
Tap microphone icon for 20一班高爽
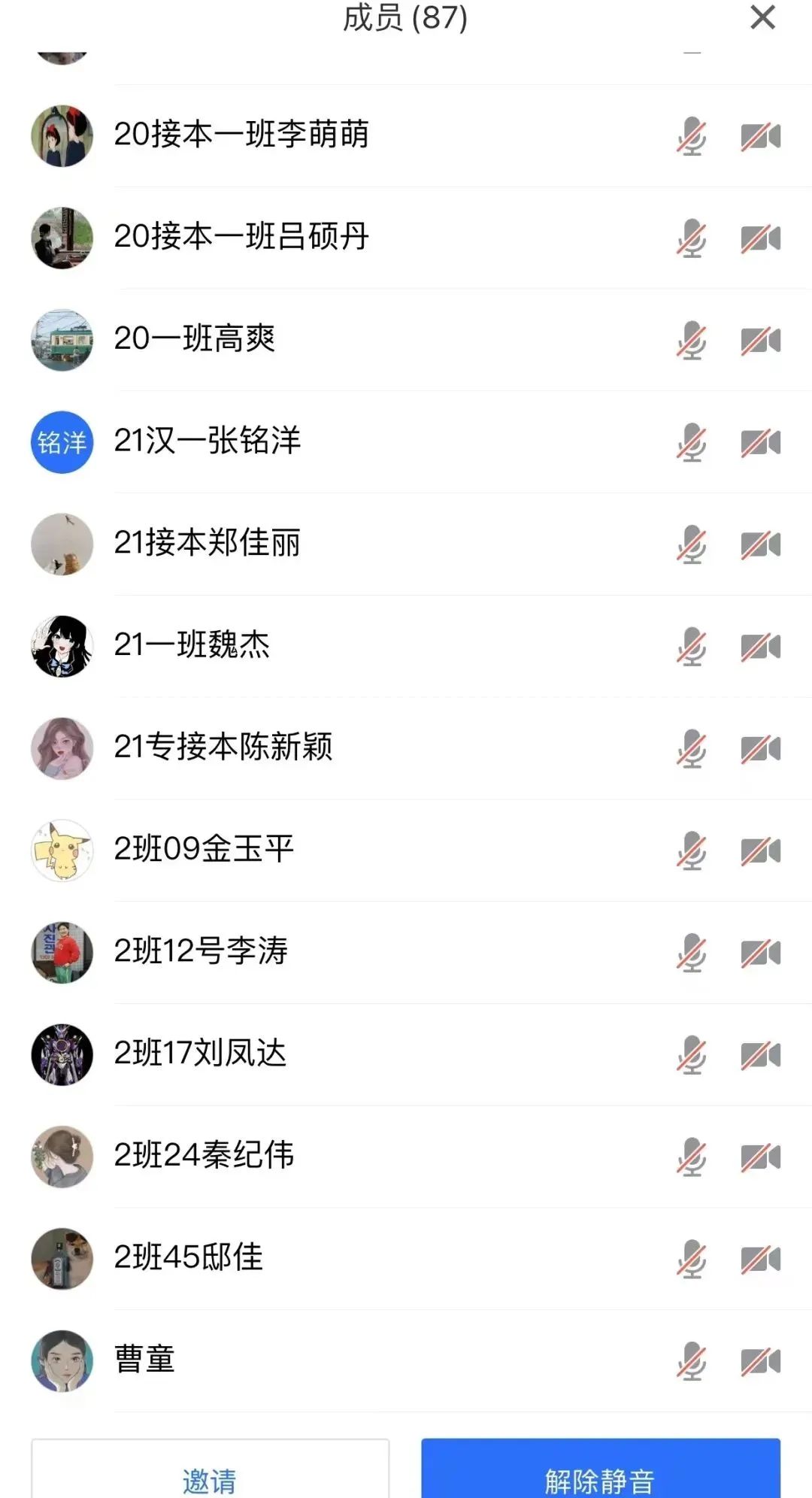click(691, 341)
